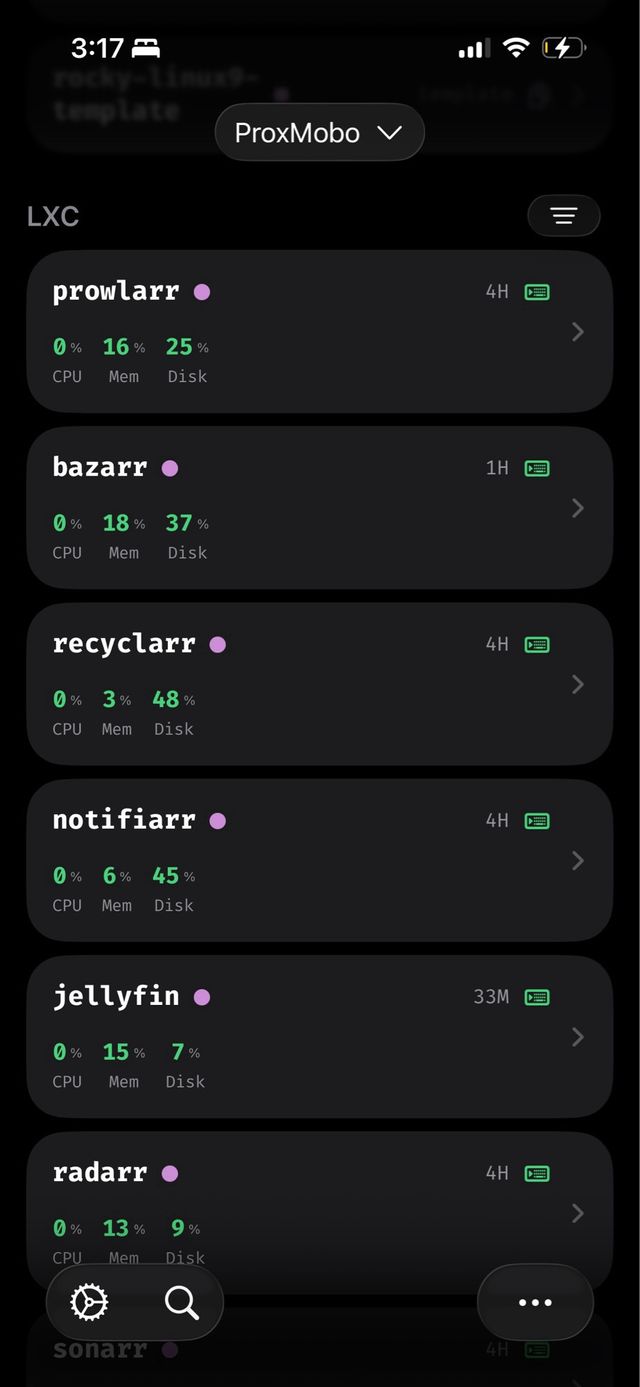This screenshot has width=640, height=1387.
Task: Tap the console icon on jellyfin
Action: 537,997
